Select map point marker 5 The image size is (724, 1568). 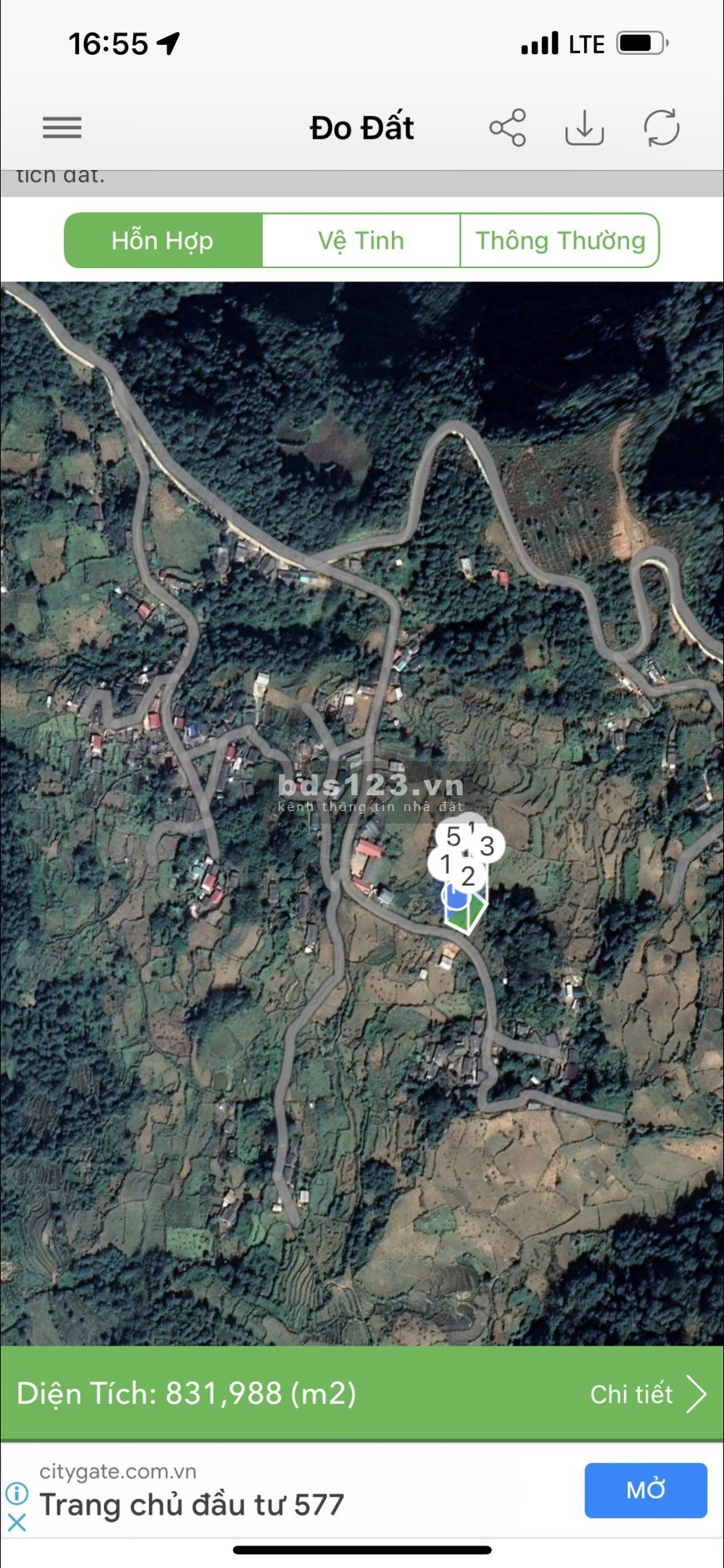[x=452, y=835]
